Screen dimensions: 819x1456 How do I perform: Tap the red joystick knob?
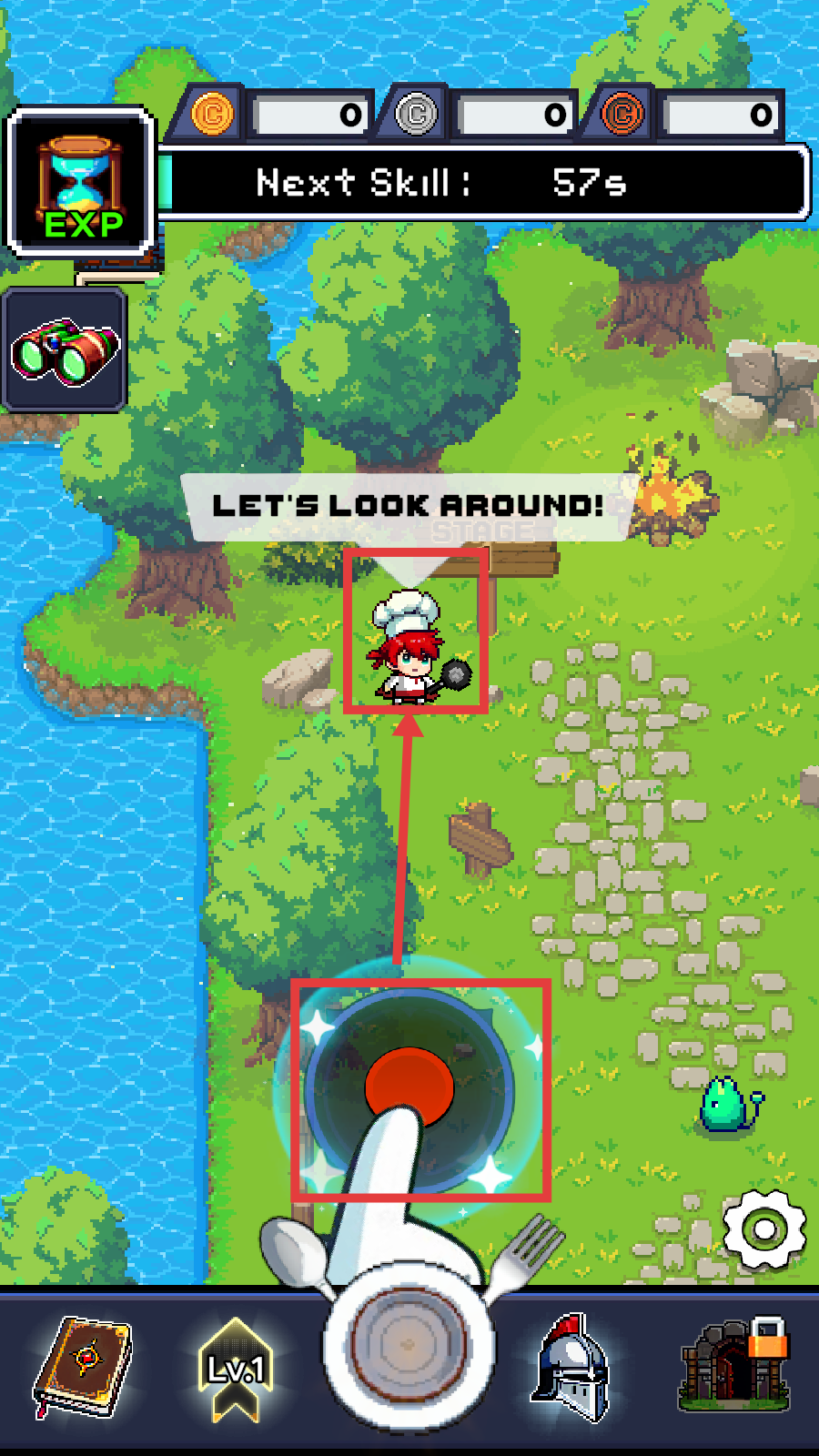(409, 1087)
